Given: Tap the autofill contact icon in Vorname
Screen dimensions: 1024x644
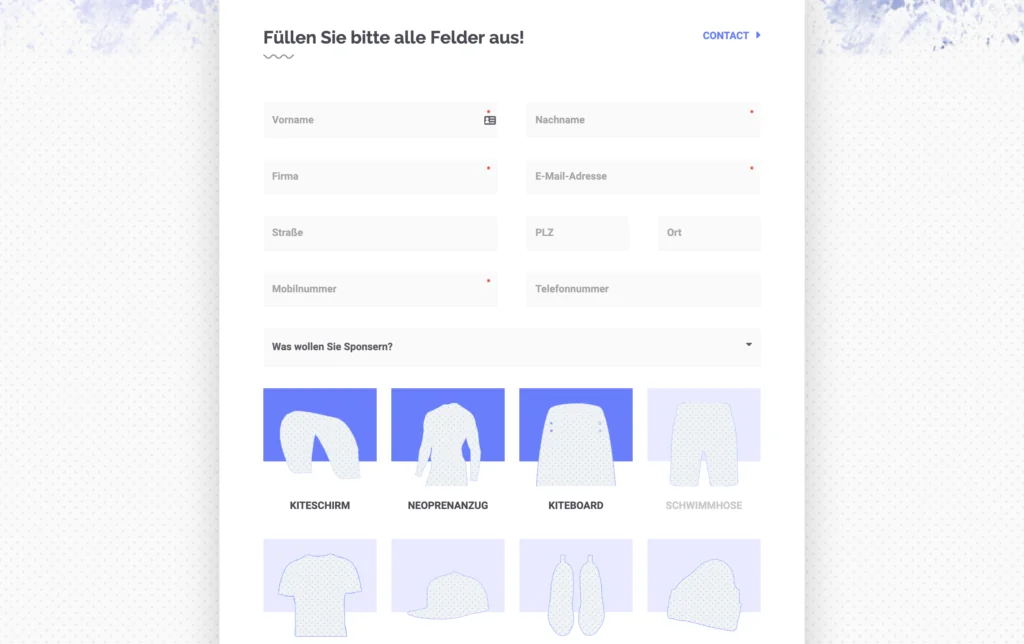Looking at the screenshot, I should [x=490, y=120].
